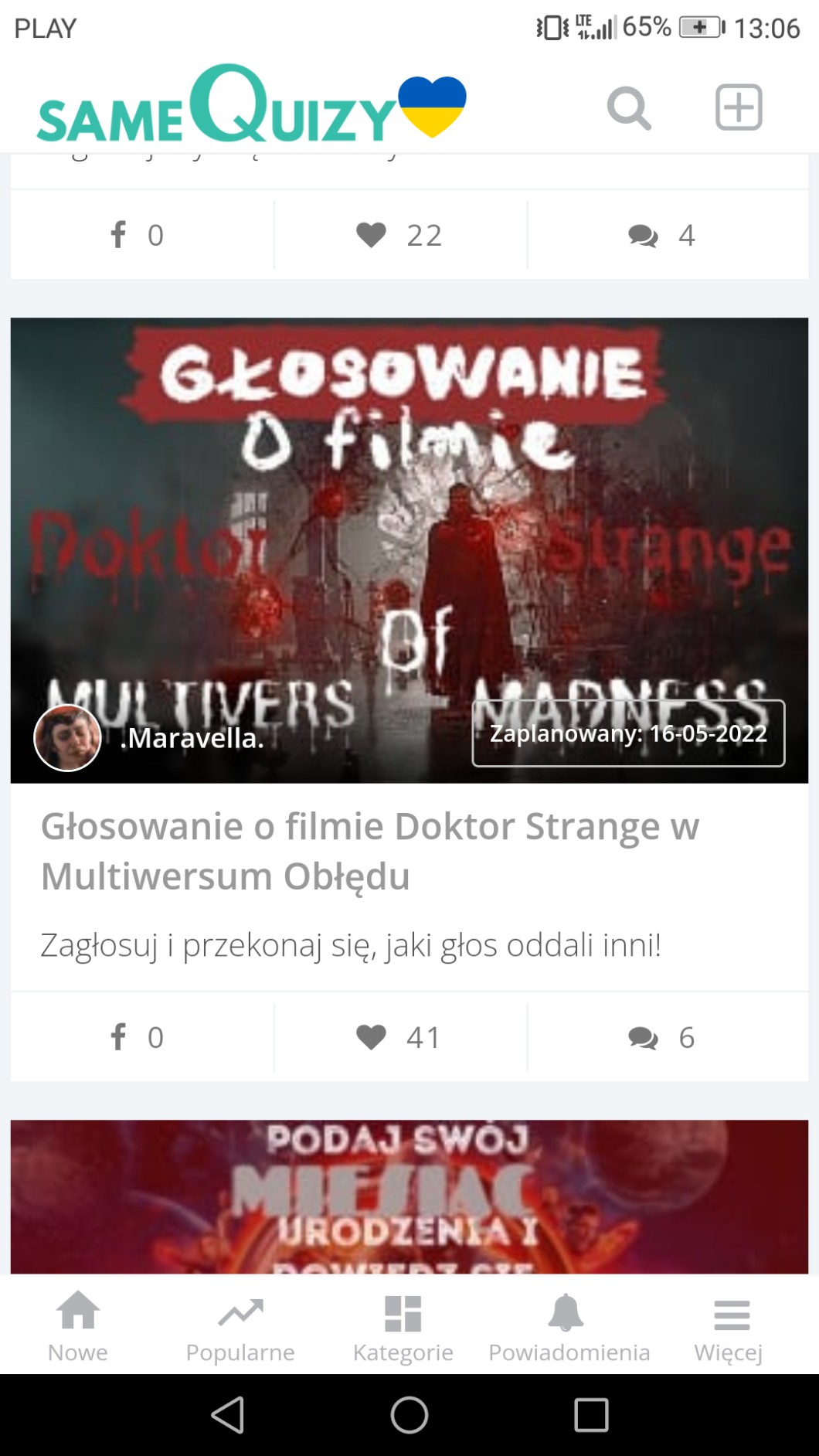Image resolution: width=819 pixels, height=1456 pixels.
Task: Go back using the system back button
Action: pos(227,1415)
